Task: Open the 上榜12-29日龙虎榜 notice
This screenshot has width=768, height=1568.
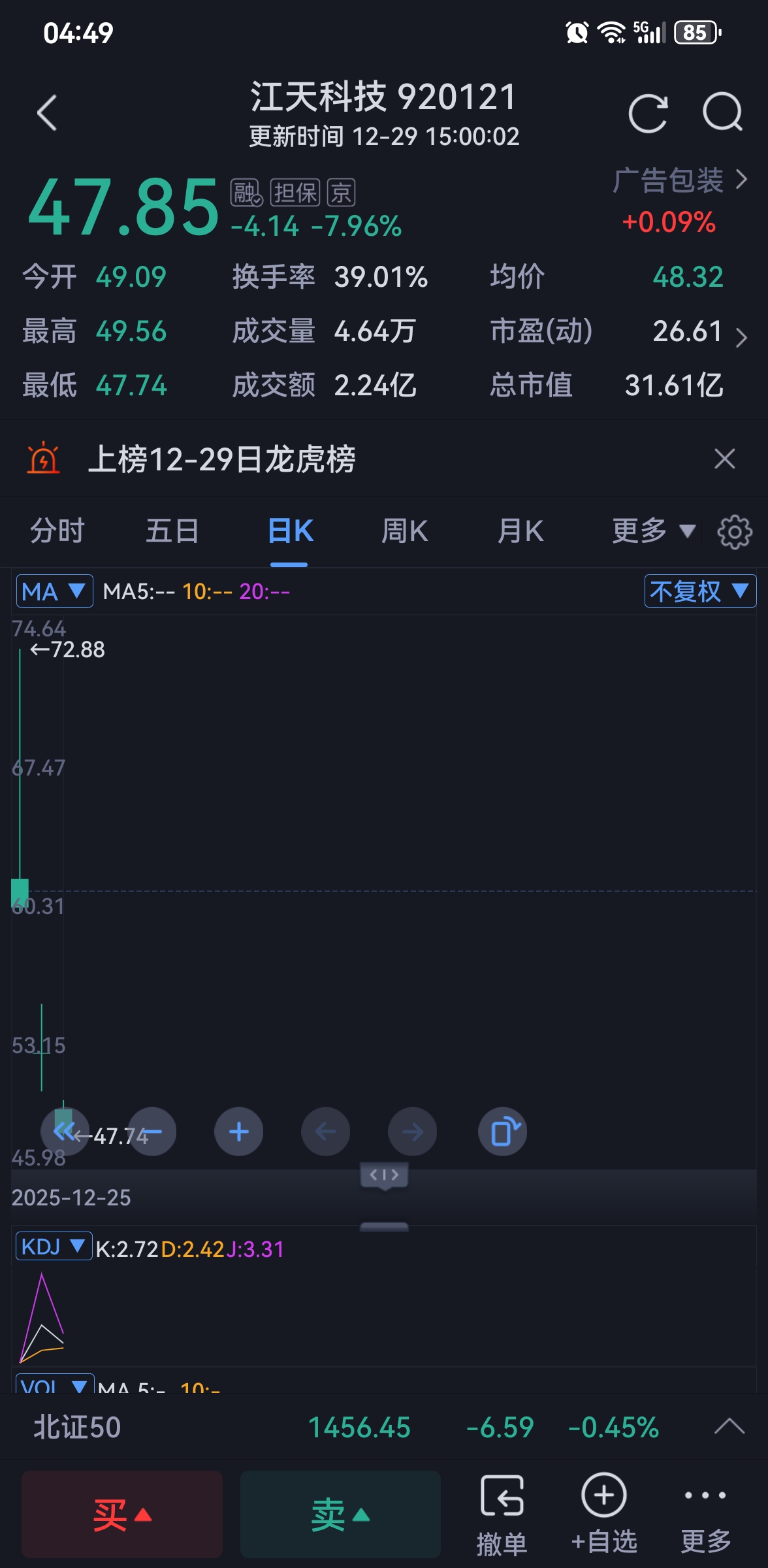Action: point(222,459)
